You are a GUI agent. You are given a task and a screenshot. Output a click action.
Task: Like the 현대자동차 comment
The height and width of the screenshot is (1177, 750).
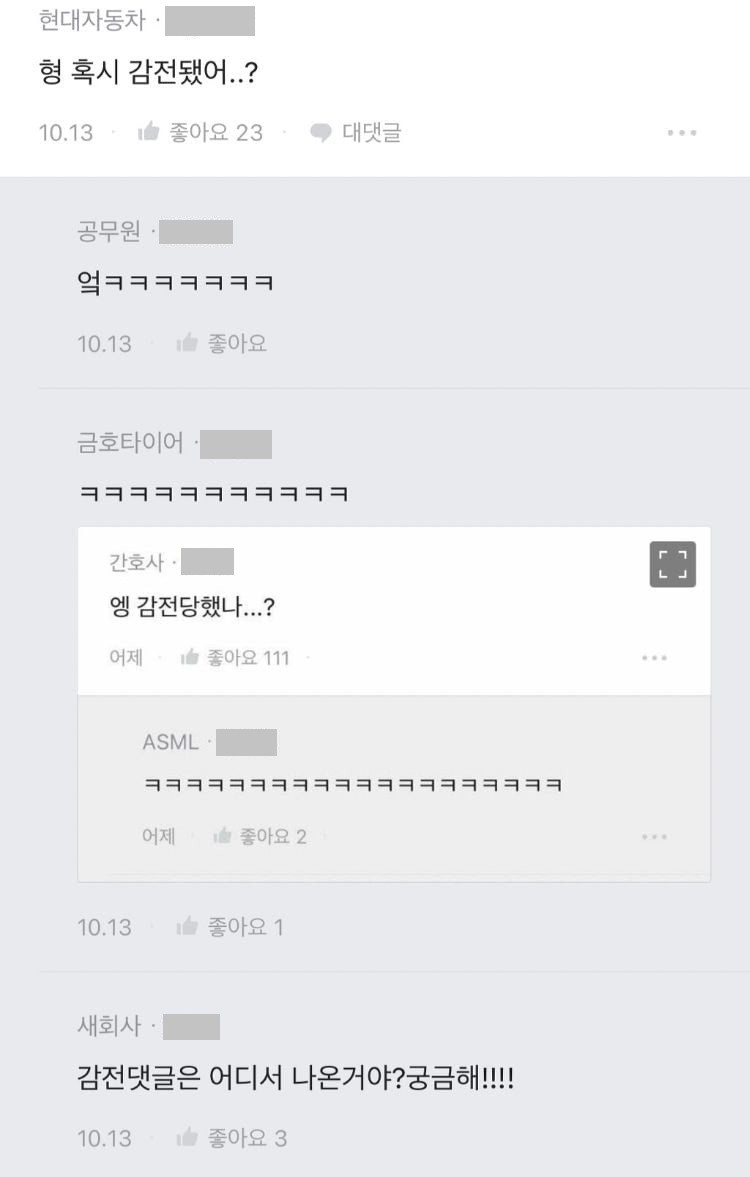click(x=199, y=133)
